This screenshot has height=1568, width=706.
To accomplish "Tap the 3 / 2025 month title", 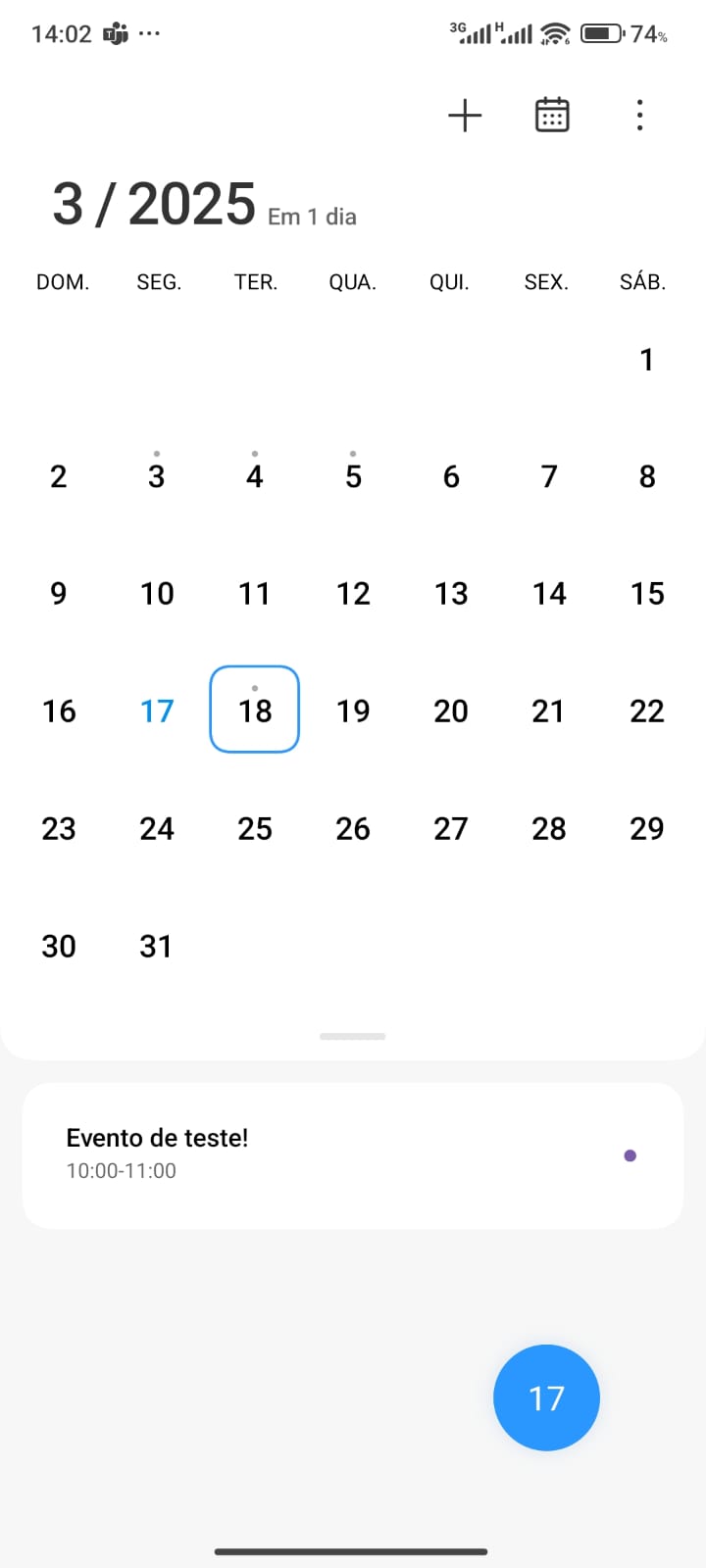I will (154, 204).
